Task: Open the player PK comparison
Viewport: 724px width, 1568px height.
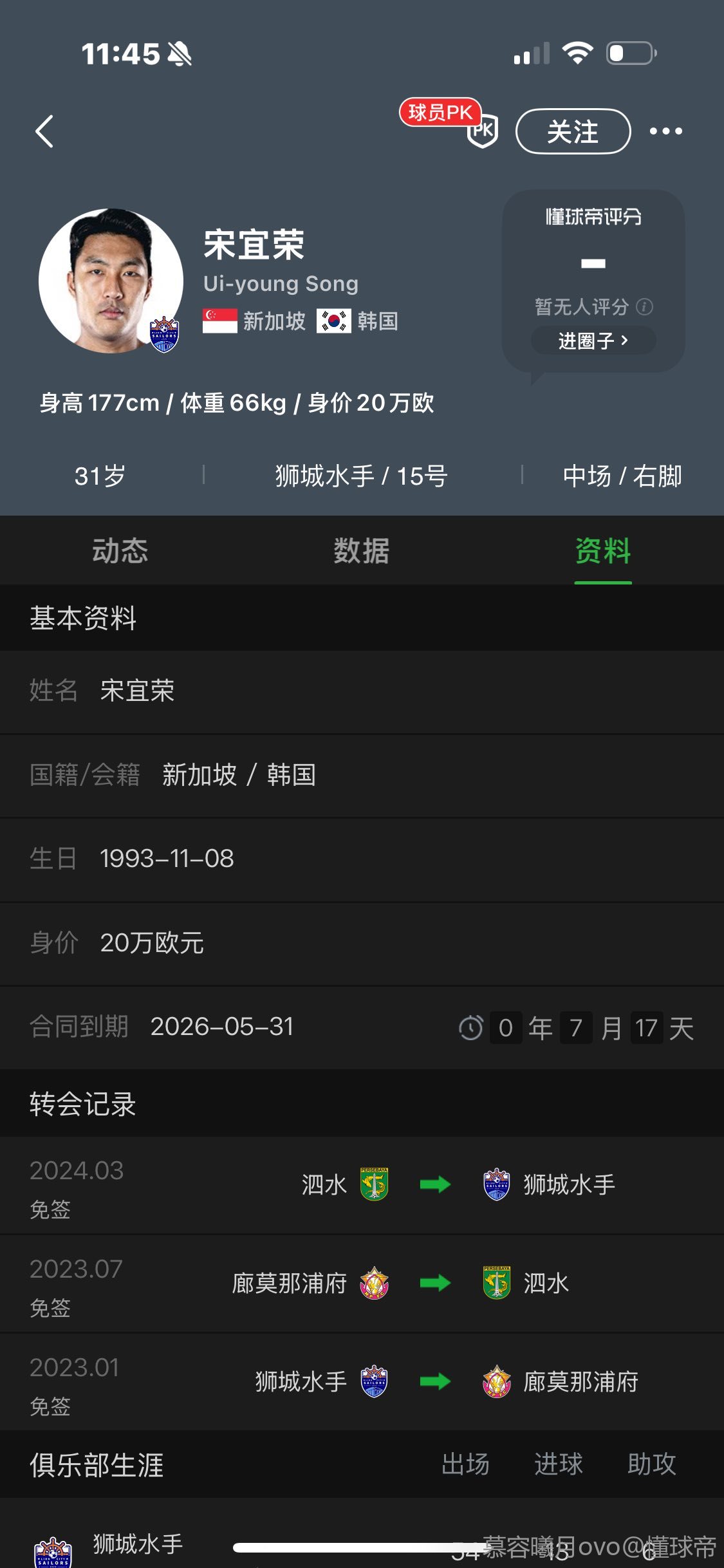Action: pyautogui.click(x=481, y=130)
